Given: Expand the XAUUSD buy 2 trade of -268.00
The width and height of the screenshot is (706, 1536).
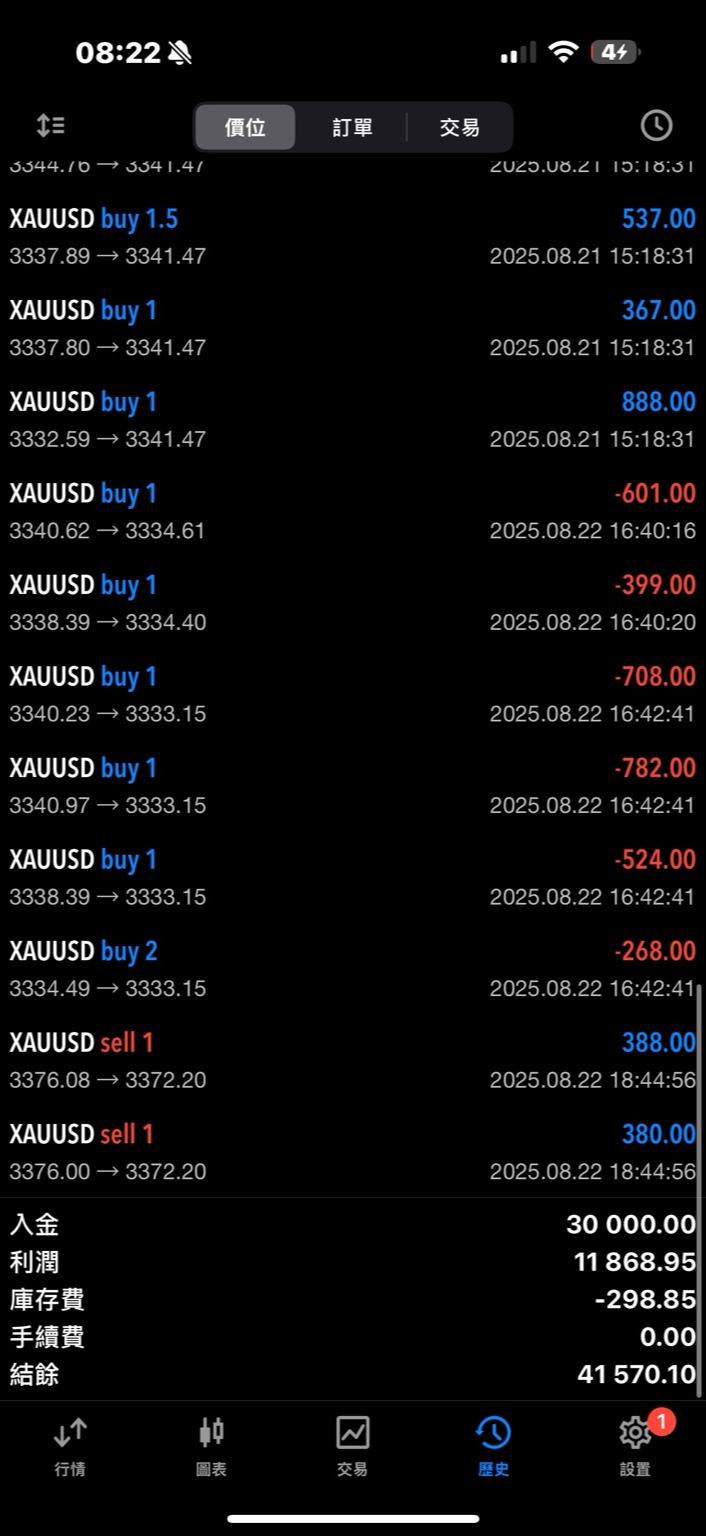Looking at the screenshot, I should coord(352,969).
